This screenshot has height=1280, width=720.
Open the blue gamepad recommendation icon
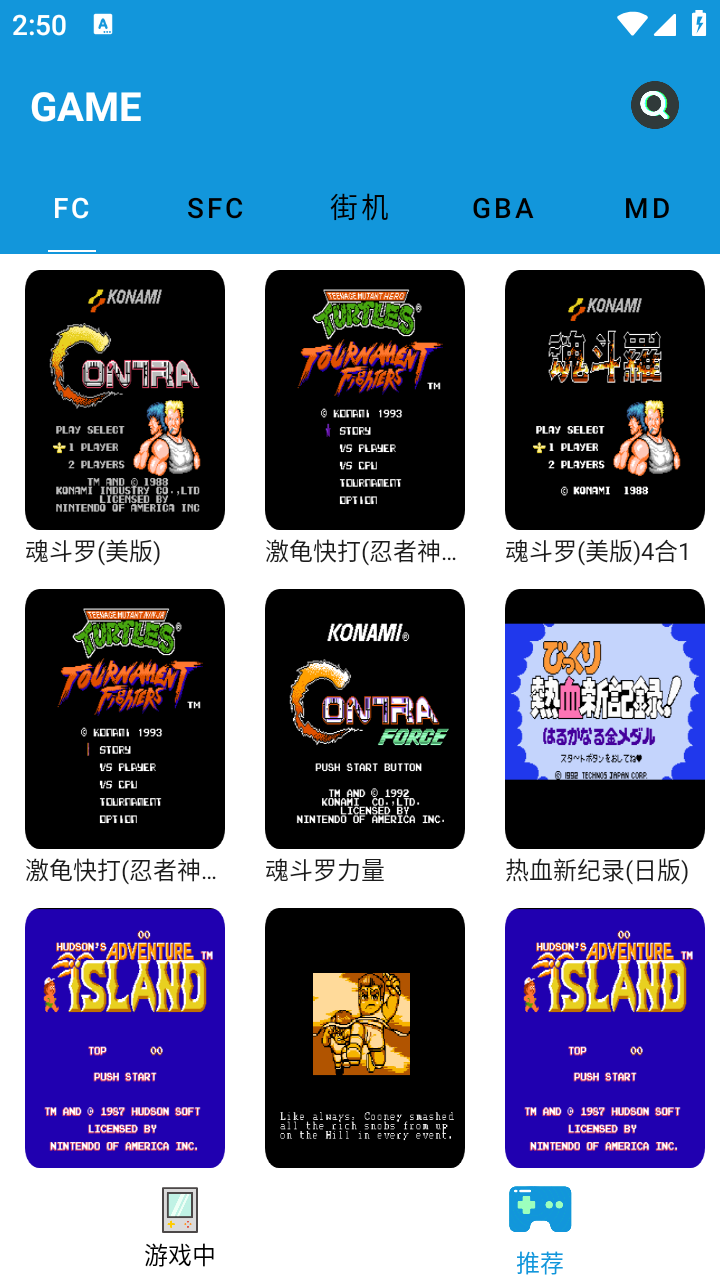pyautogui.click(x=540, y=1208)
